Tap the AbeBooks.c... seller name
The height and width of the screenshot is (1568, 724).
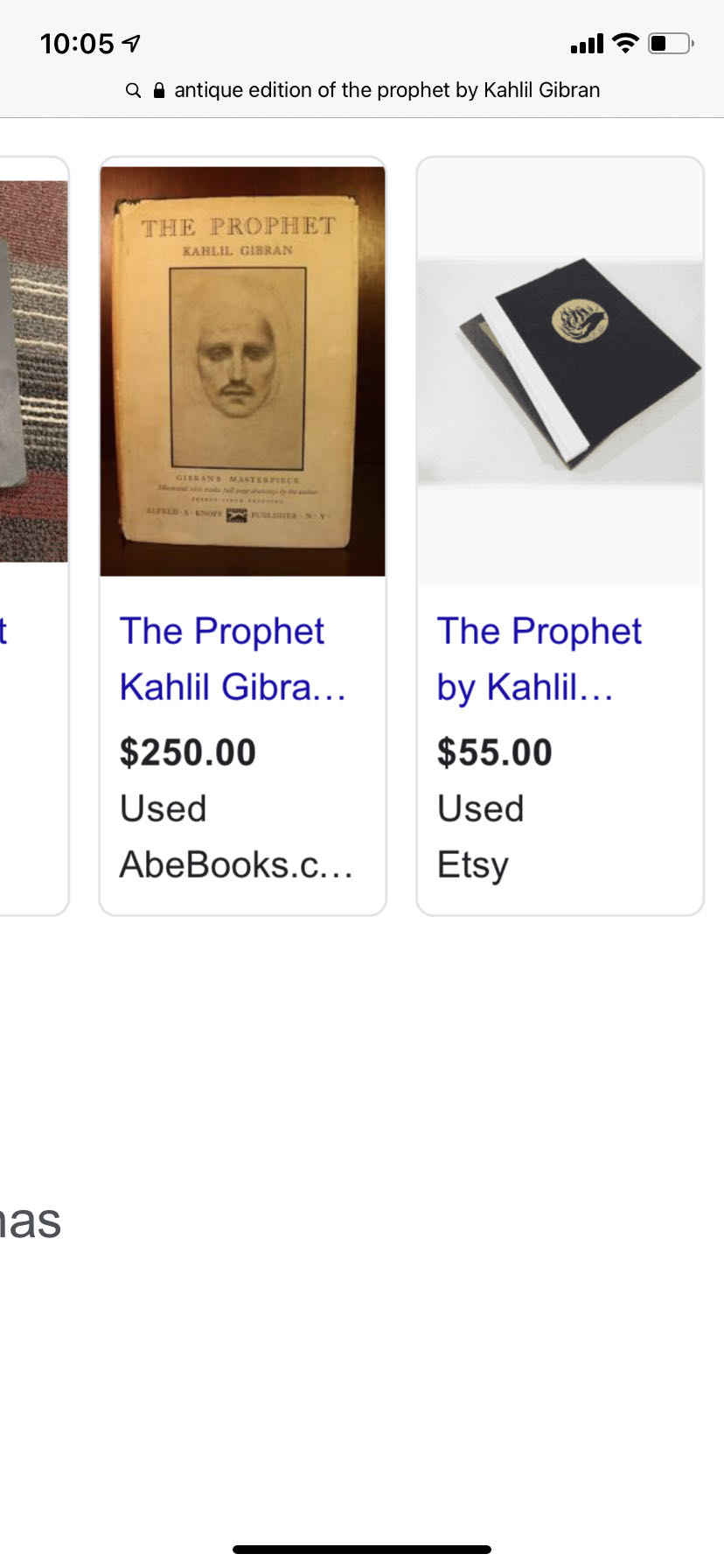236,864
